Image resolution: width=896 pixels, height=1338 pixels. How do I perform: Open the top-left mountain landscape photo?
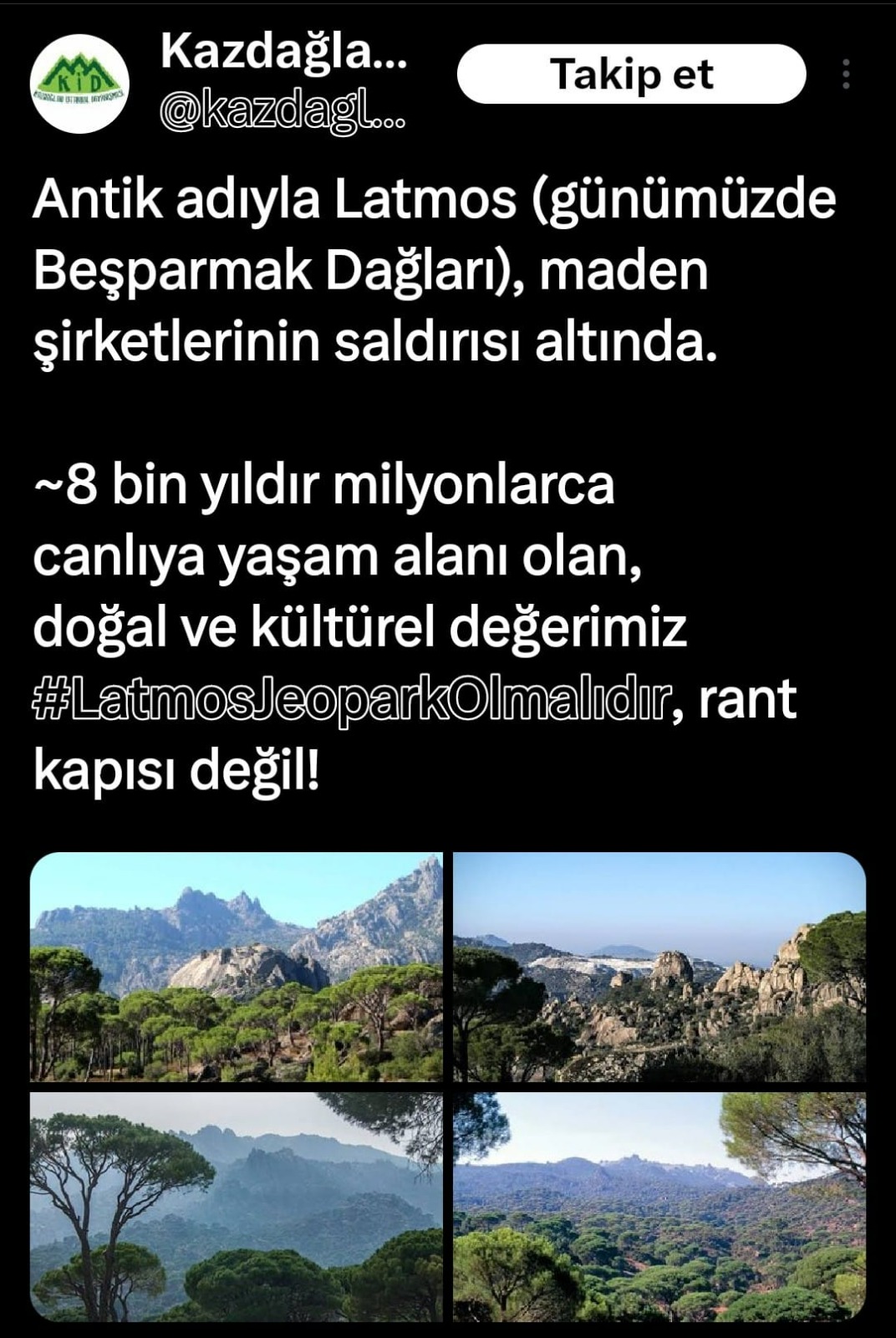(237, 966)
